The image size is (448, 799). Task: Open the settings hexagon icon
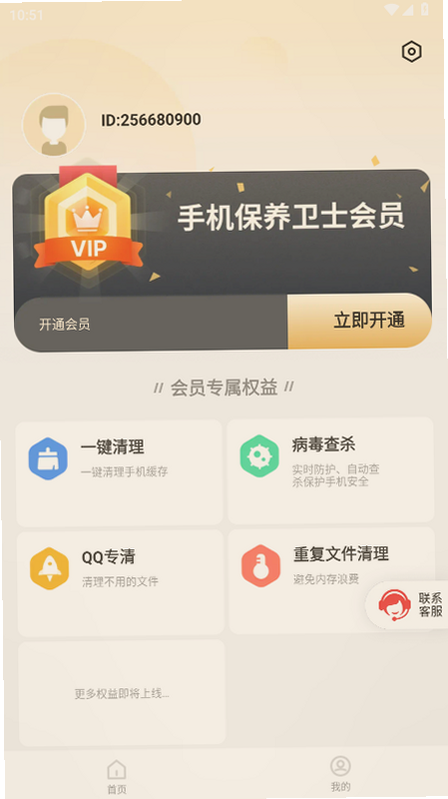pyautogui.click(x=411, y=52)
